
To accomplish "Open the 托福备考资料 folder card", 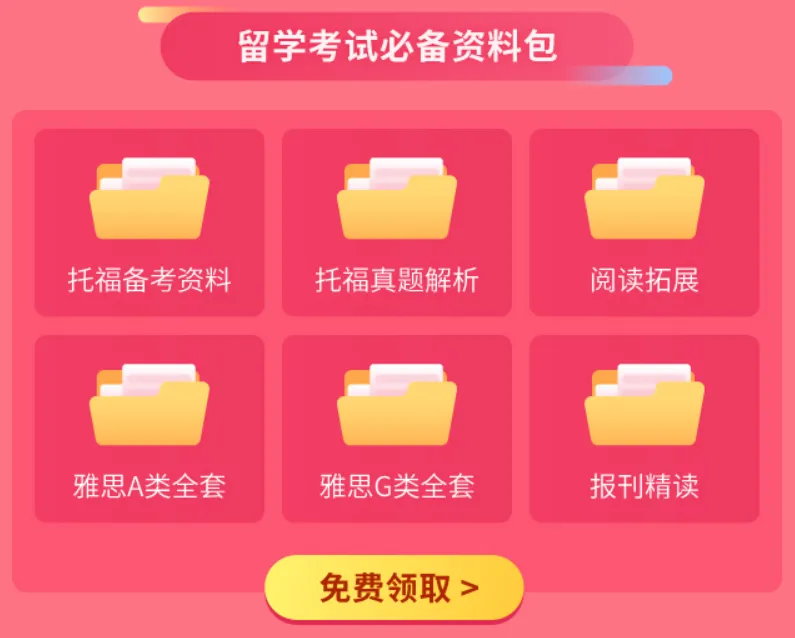I will [149, 222].
